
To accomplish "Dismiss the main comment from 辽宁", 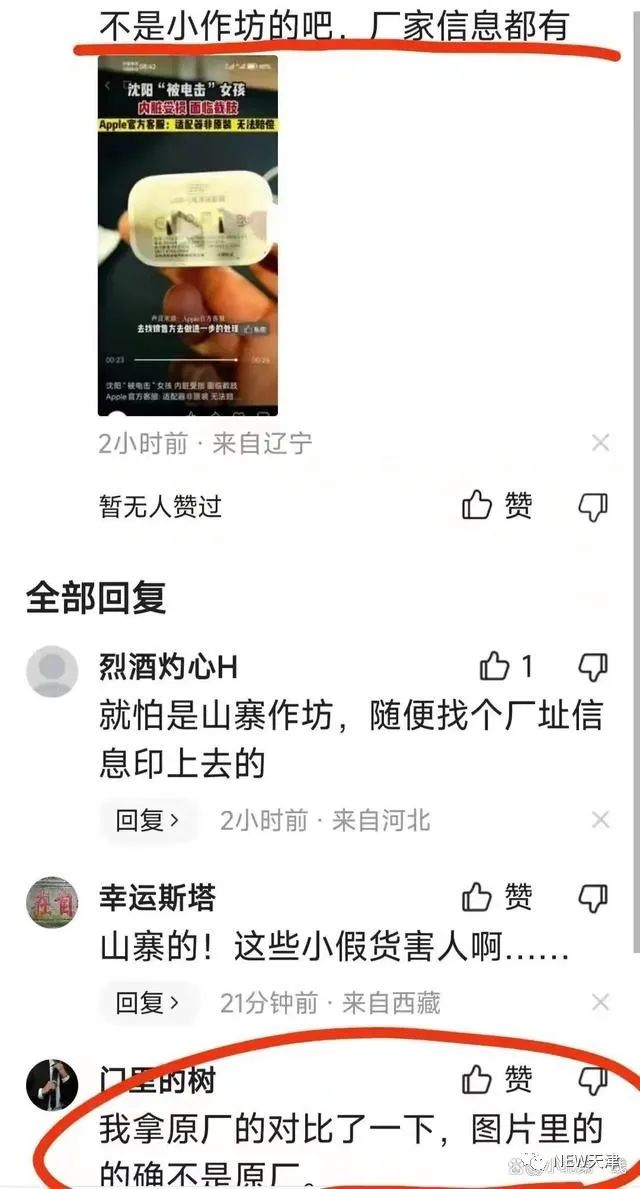I will coord(600,443).
